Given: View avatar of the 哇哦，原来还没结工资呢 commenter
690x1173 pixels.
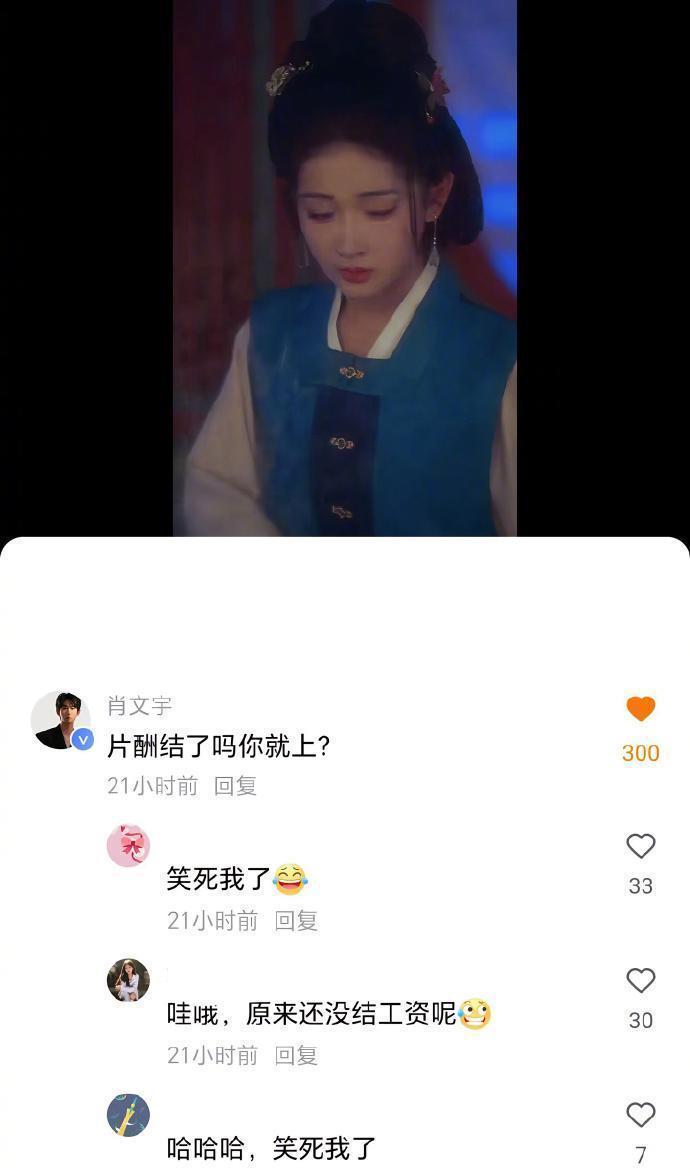Looking at the screenshot, I should click(x=128, y=980).
